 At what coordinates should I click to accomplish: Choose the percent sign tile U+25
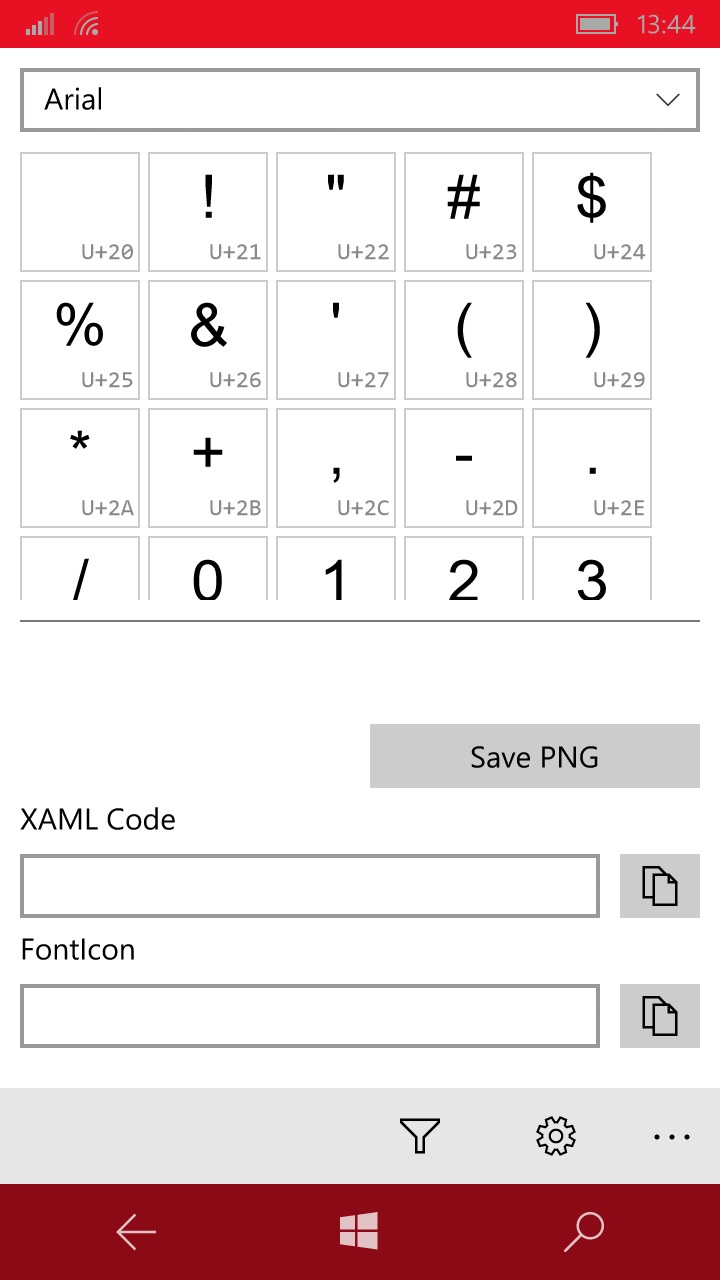pos(80,340)
